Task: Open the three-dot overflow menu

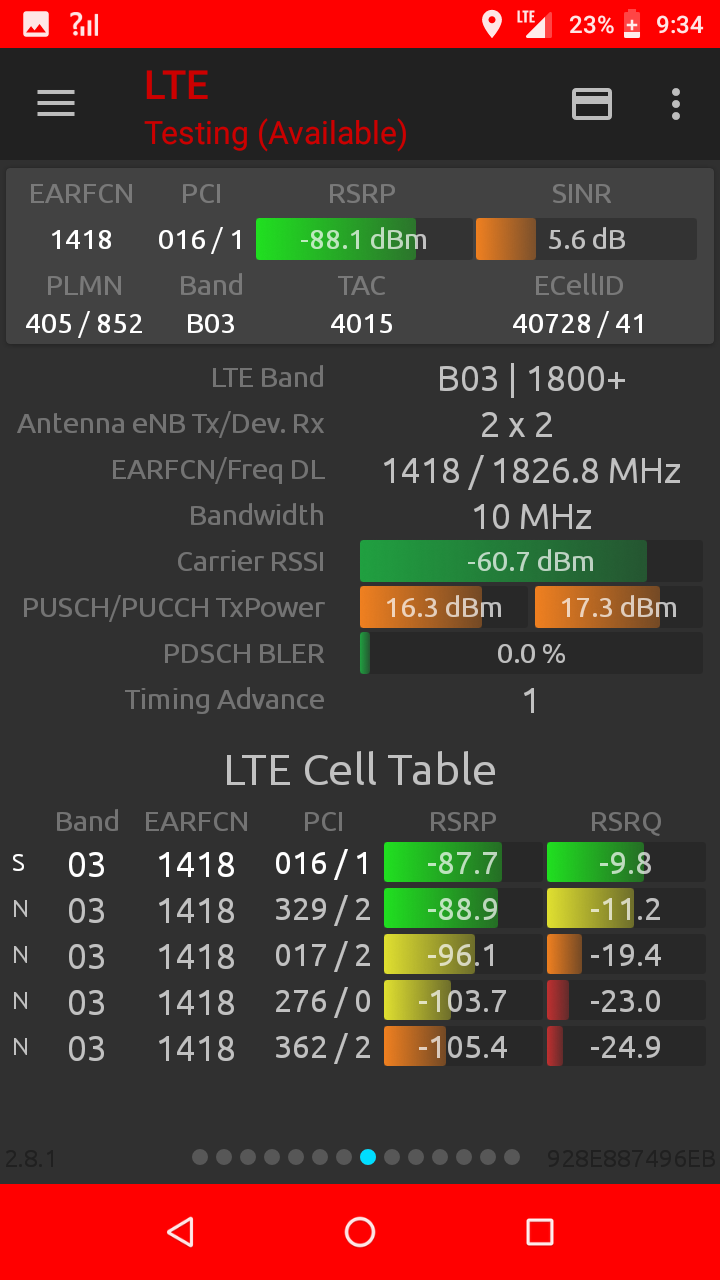Action: (676, 103)
